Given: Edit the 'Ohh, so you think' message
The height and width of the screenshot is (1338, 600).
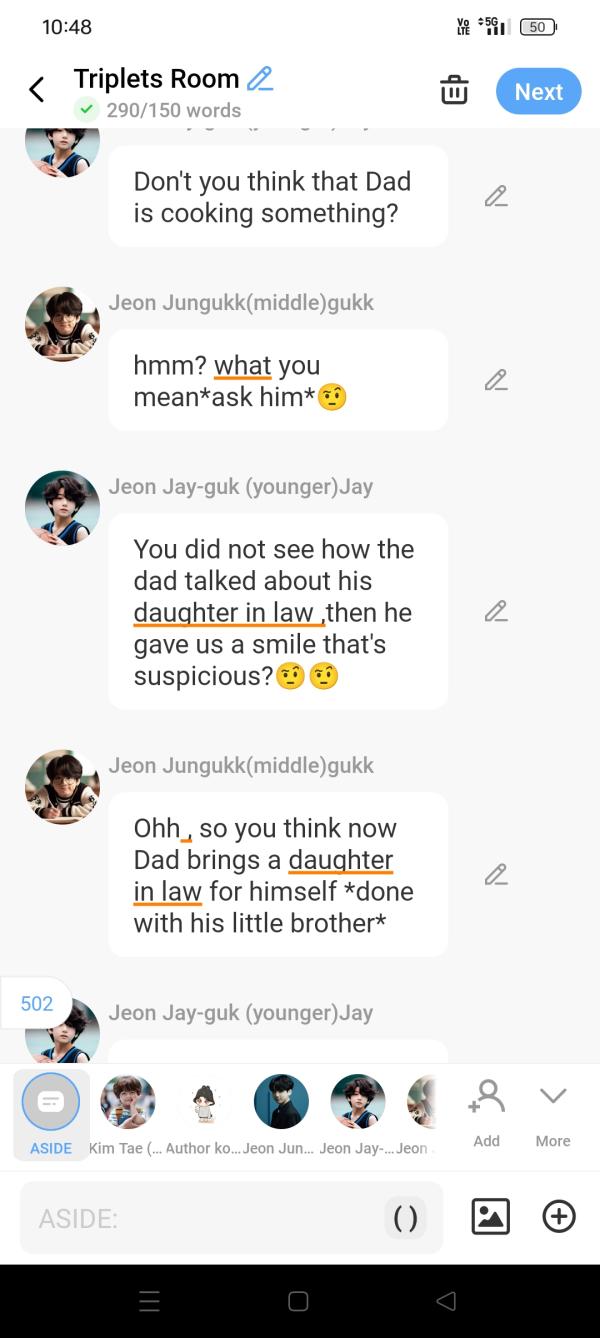Looking at the screenshot, I should 496,875.
